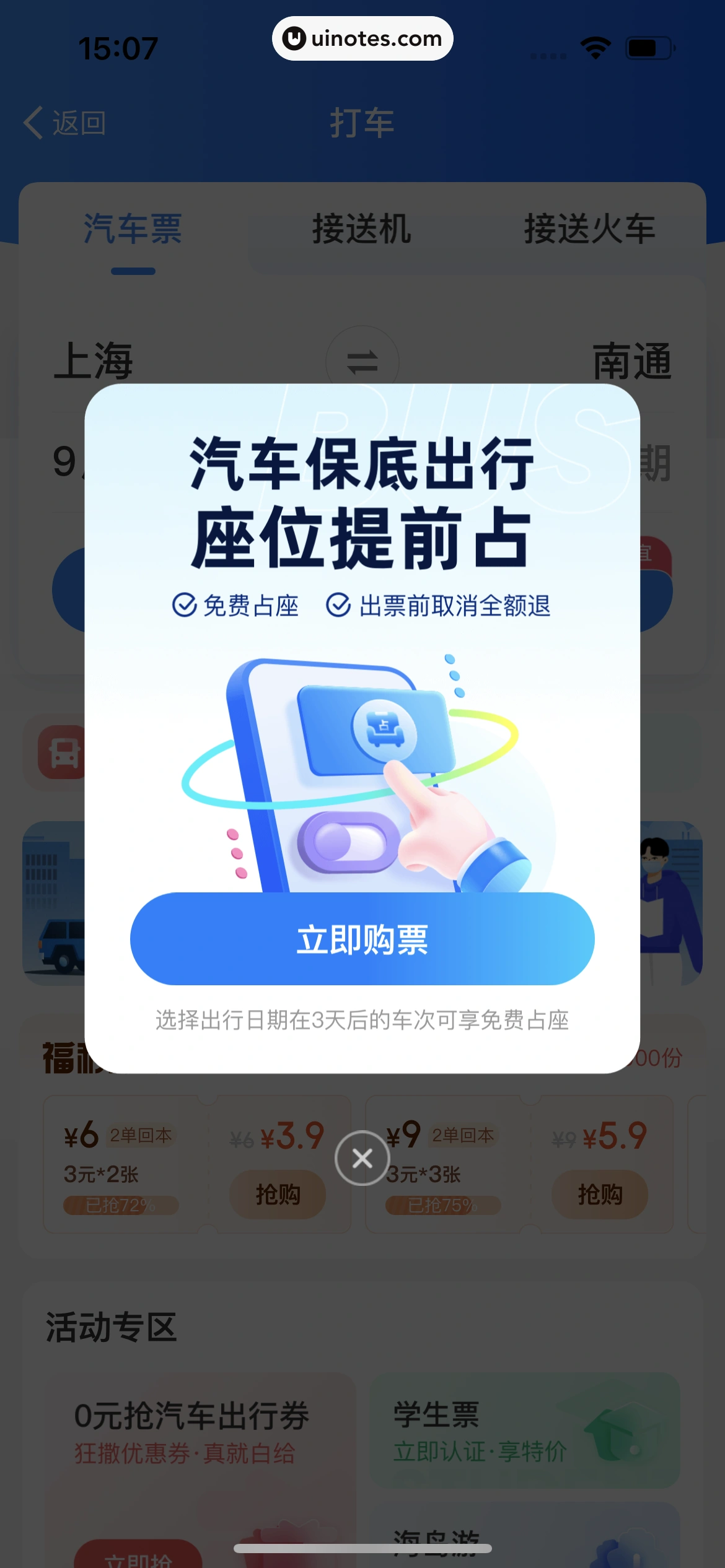Select the 汽车票 tab
This screenshot has height=1568, width=725.
click(133, 229)
